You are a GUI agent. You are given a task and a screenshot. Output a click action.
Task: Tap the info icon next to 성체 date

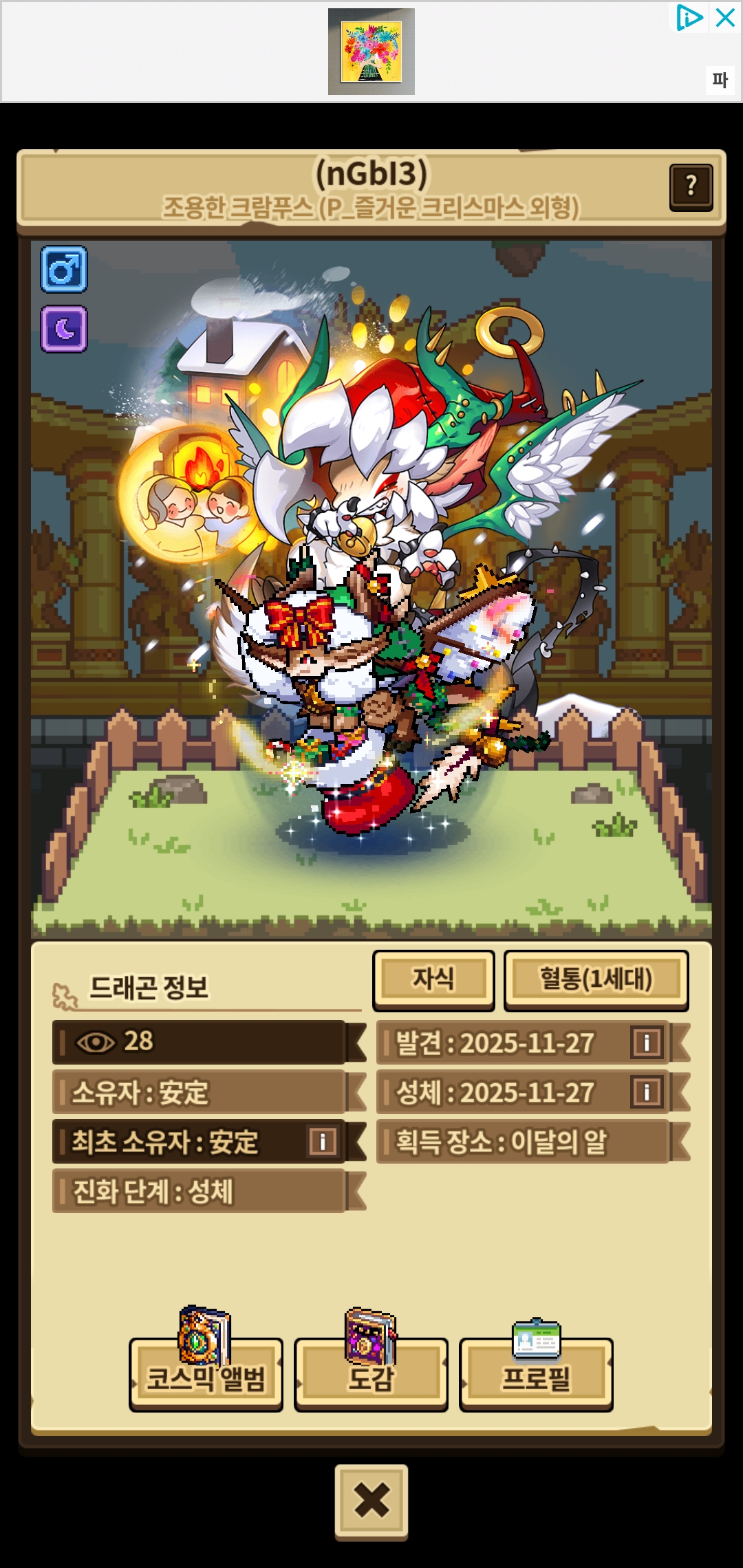click(647, 1092)
